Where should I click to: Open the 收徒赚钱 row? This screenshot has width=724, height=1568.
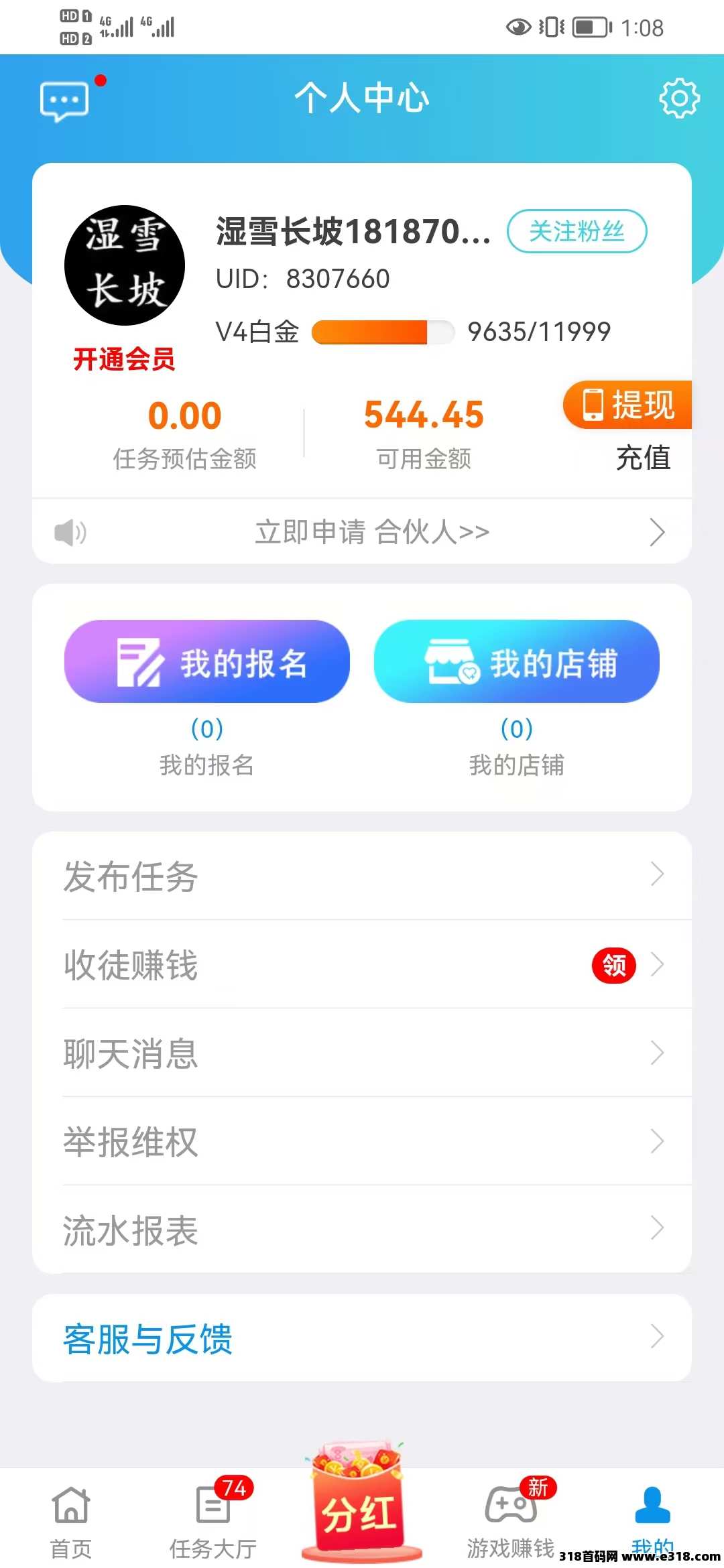click(x=362, y=964)
